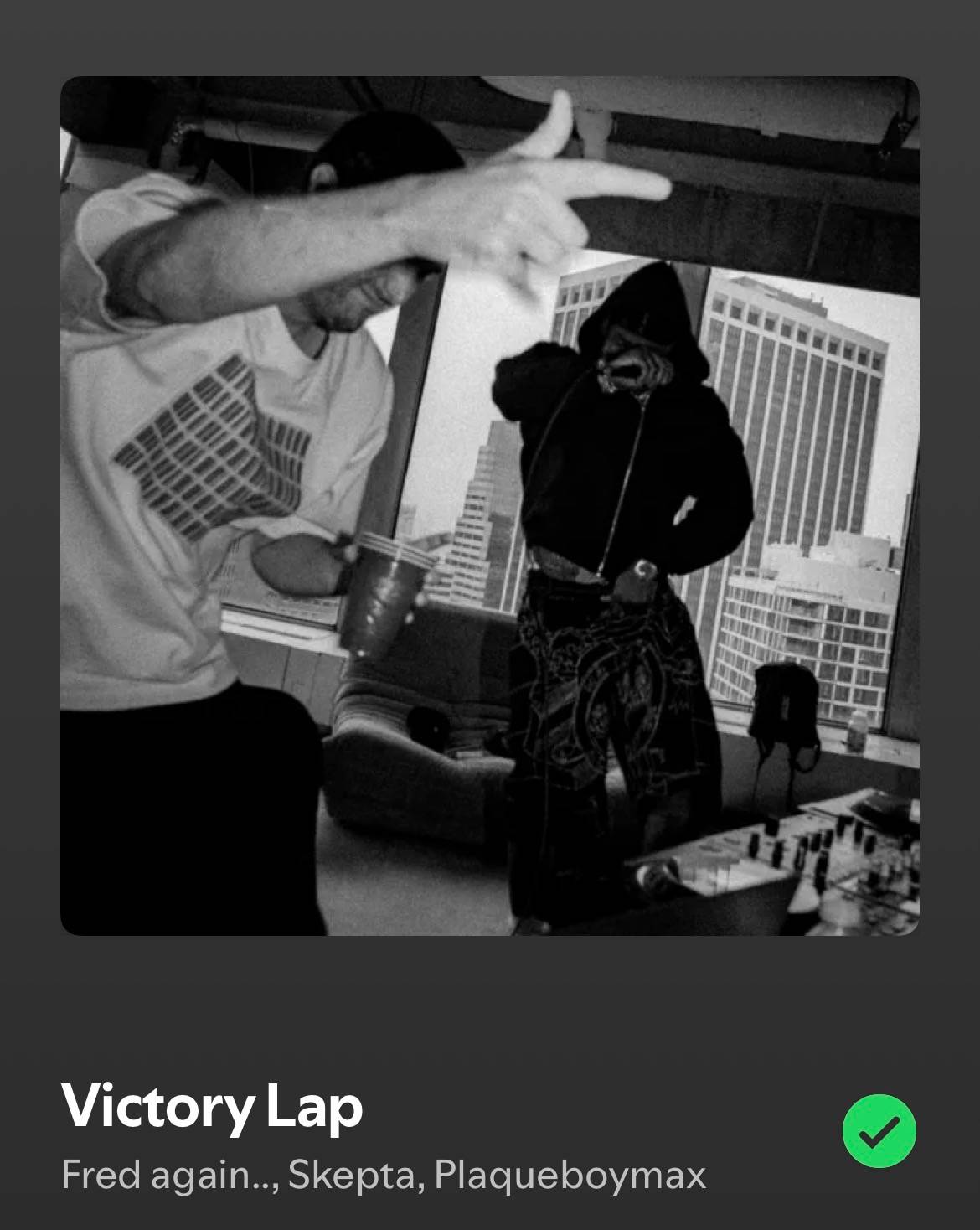Viewport: 980px width, 1230px height.
Task: Tap the Victory Lap album cover
Action: (490, 505)
